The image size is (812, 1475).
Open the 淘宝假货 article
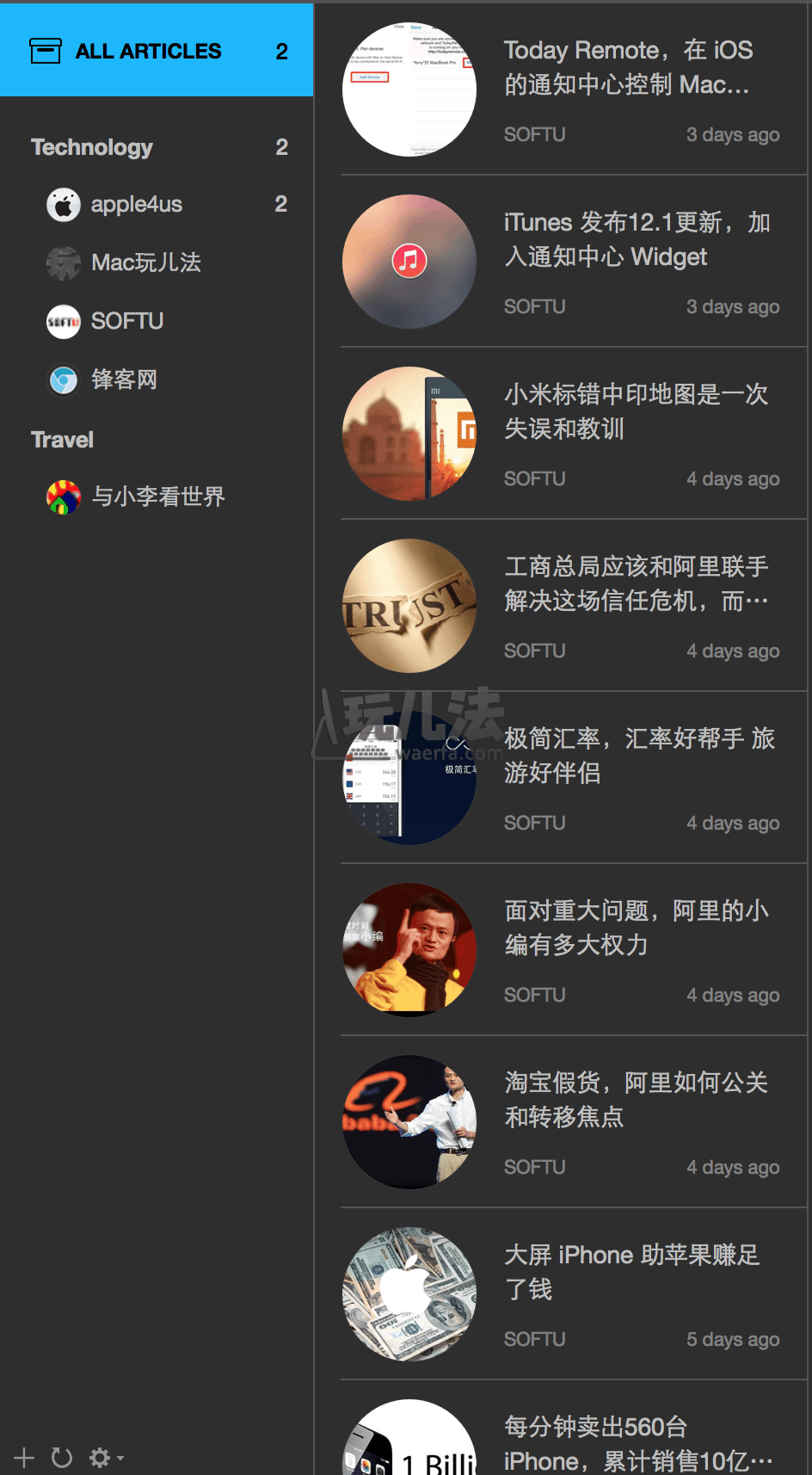pyautogui.click(x=635, y=1101)
